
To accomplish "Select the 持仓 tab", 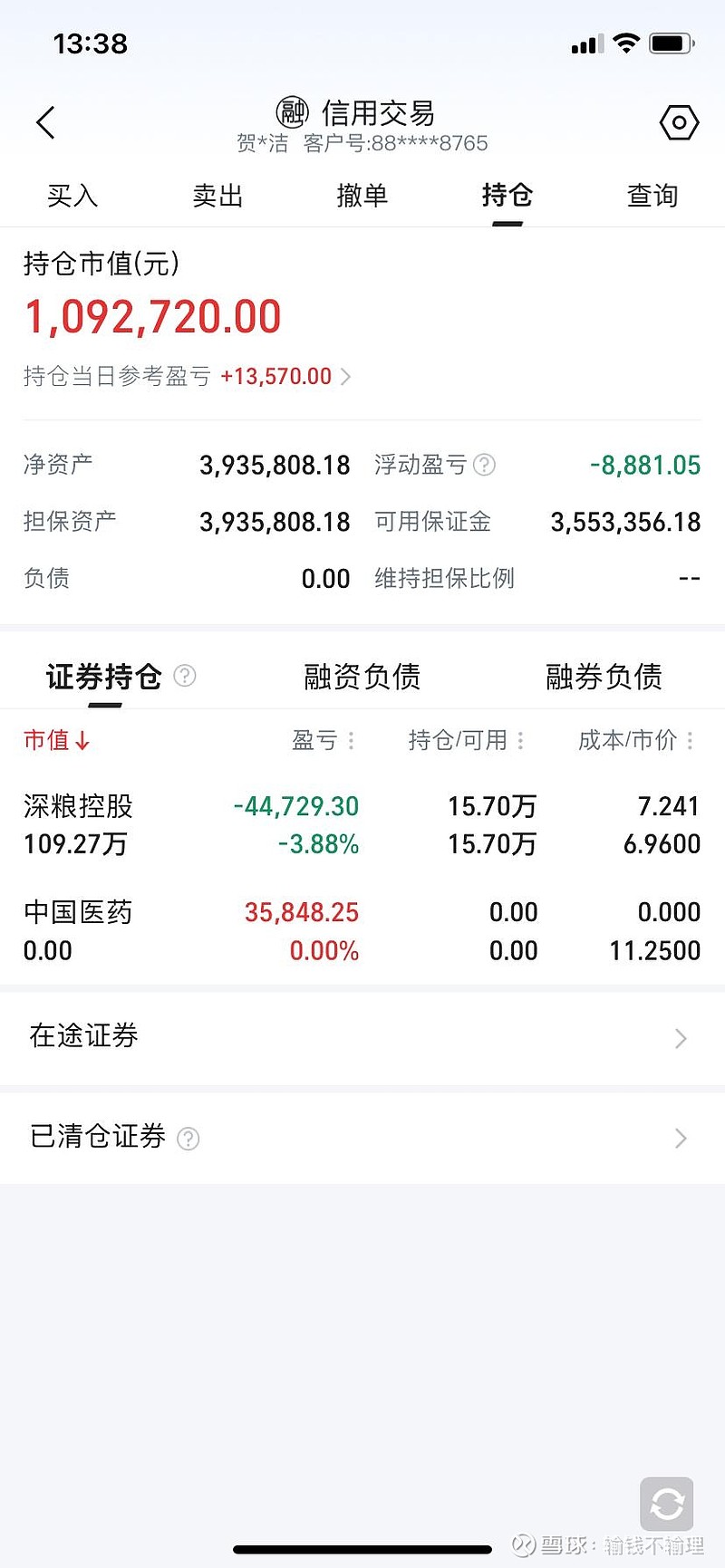I will 507,196.
